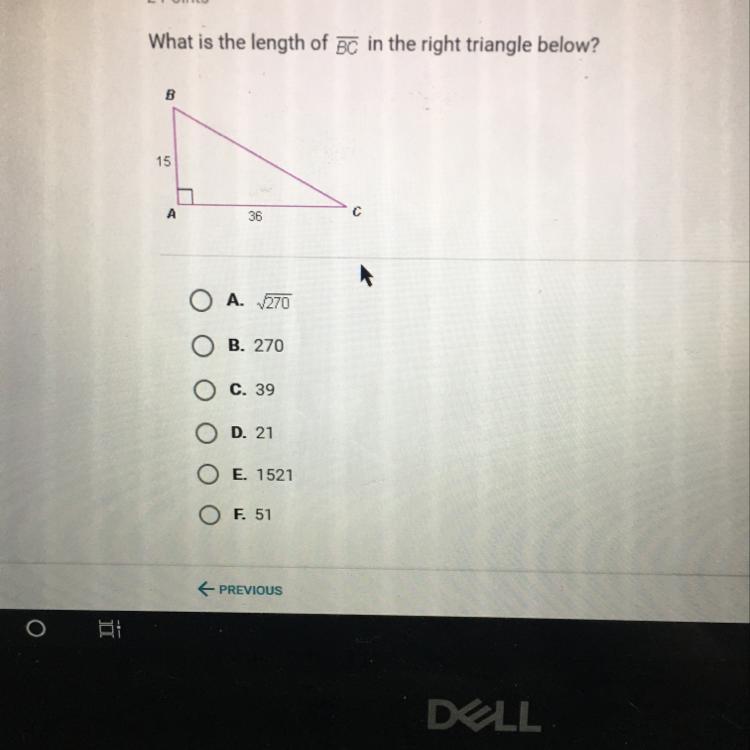The image size is (750, 750).
Task: Open Cortana circle in the taskbar
Action: [x=36, y=628]
